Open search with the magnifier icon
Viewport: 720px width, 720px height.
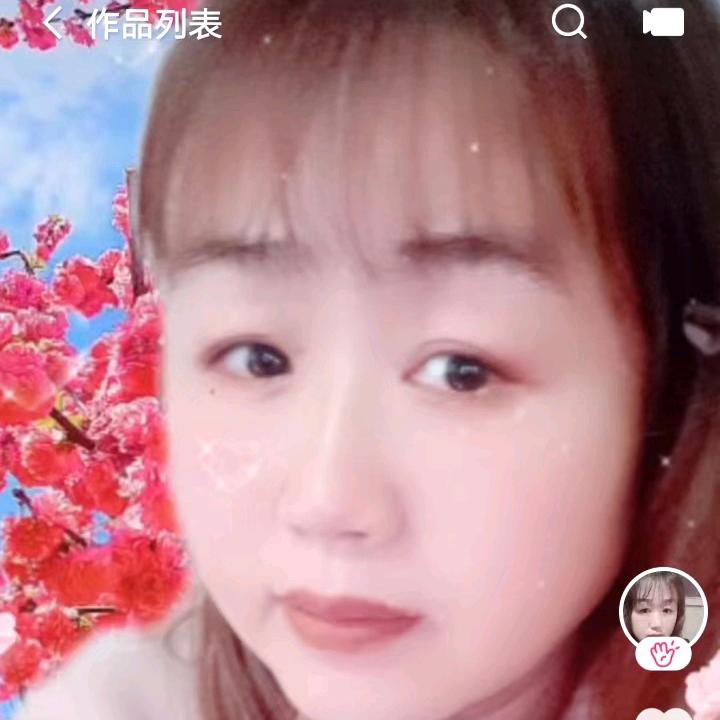pyautogui.click(x=569, y=21)
